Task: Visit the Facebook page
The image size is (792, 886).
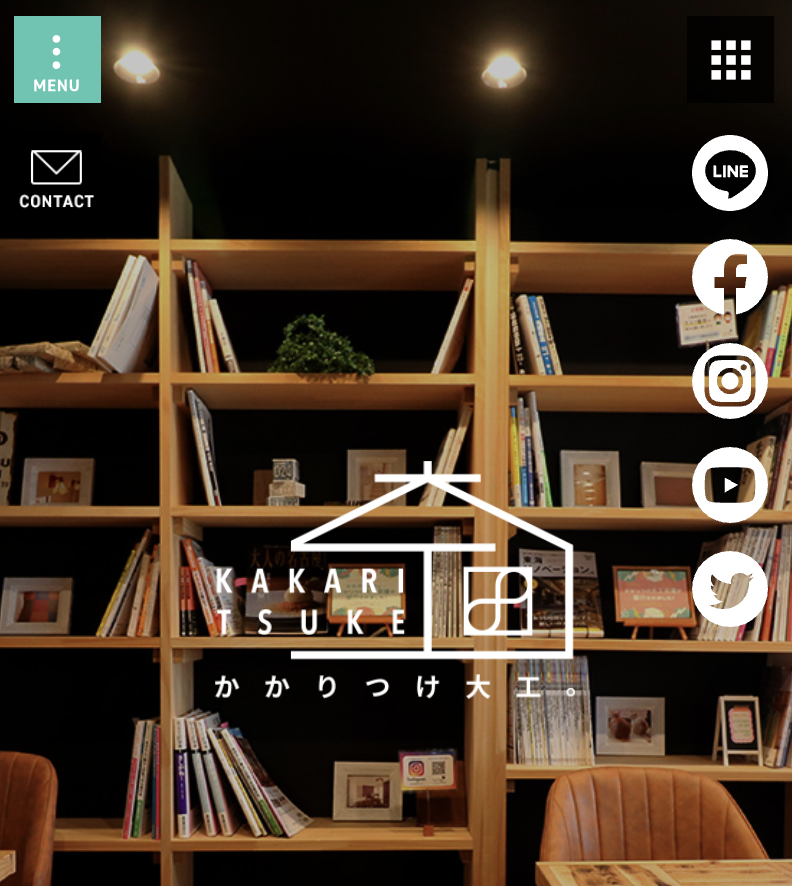Action: (730, 277)
